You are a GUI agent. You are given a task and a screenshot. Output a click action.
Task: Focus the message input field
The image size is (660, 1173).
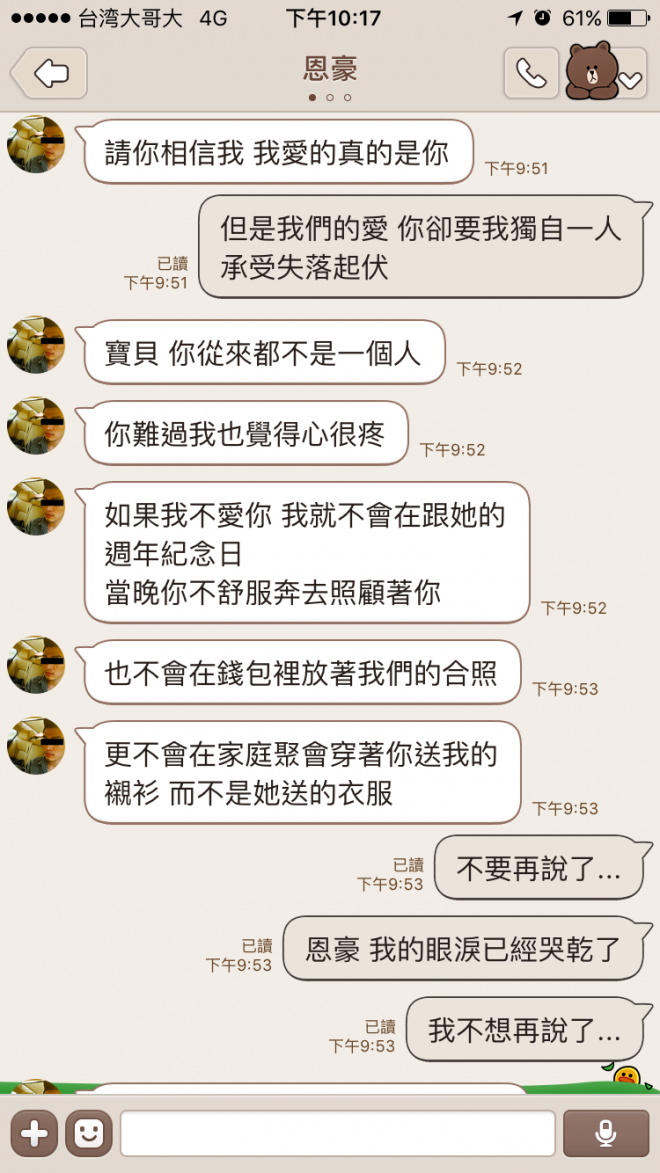[x=337, y=1133]
